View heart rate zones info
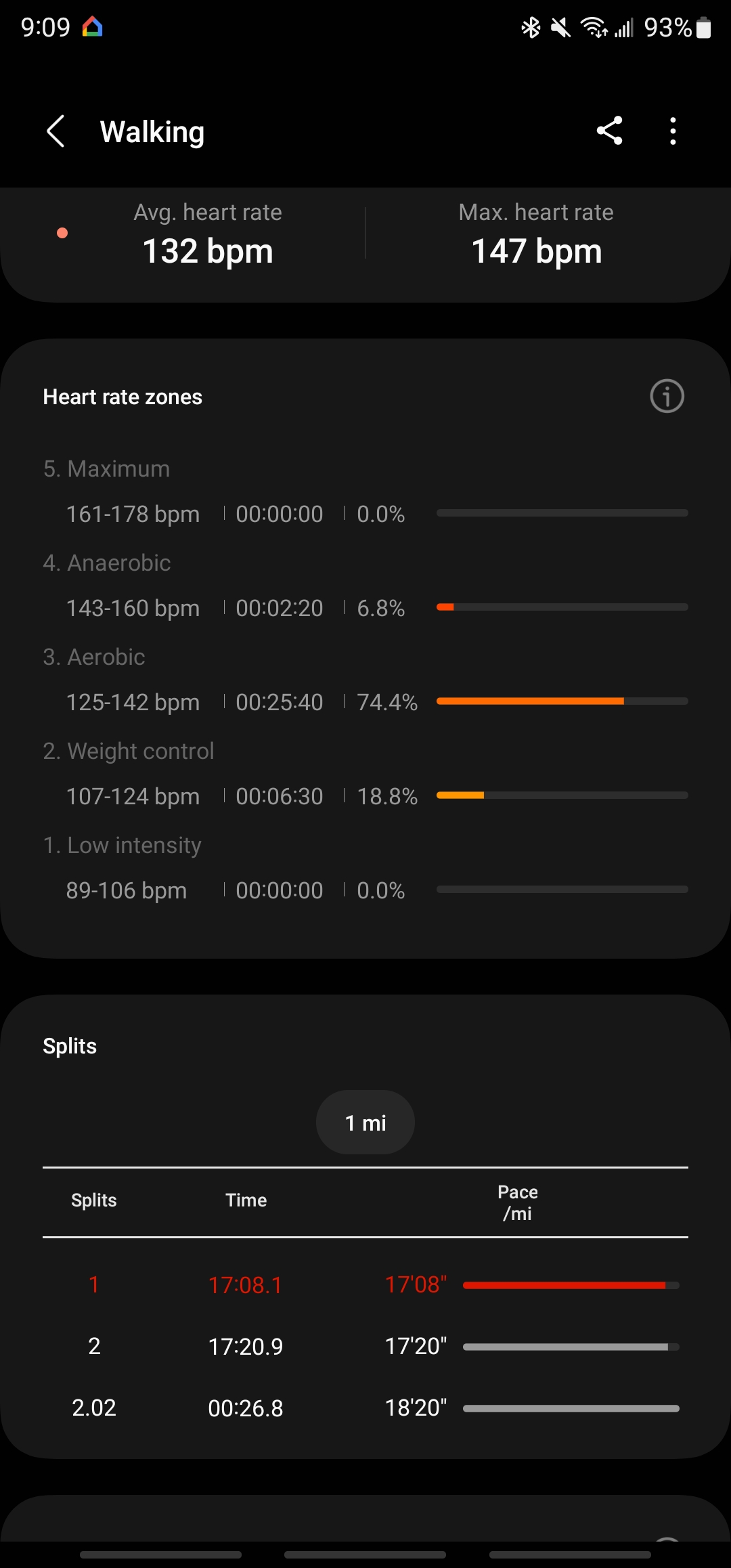Screen dimensions: 731x1568 pos(667,396)
